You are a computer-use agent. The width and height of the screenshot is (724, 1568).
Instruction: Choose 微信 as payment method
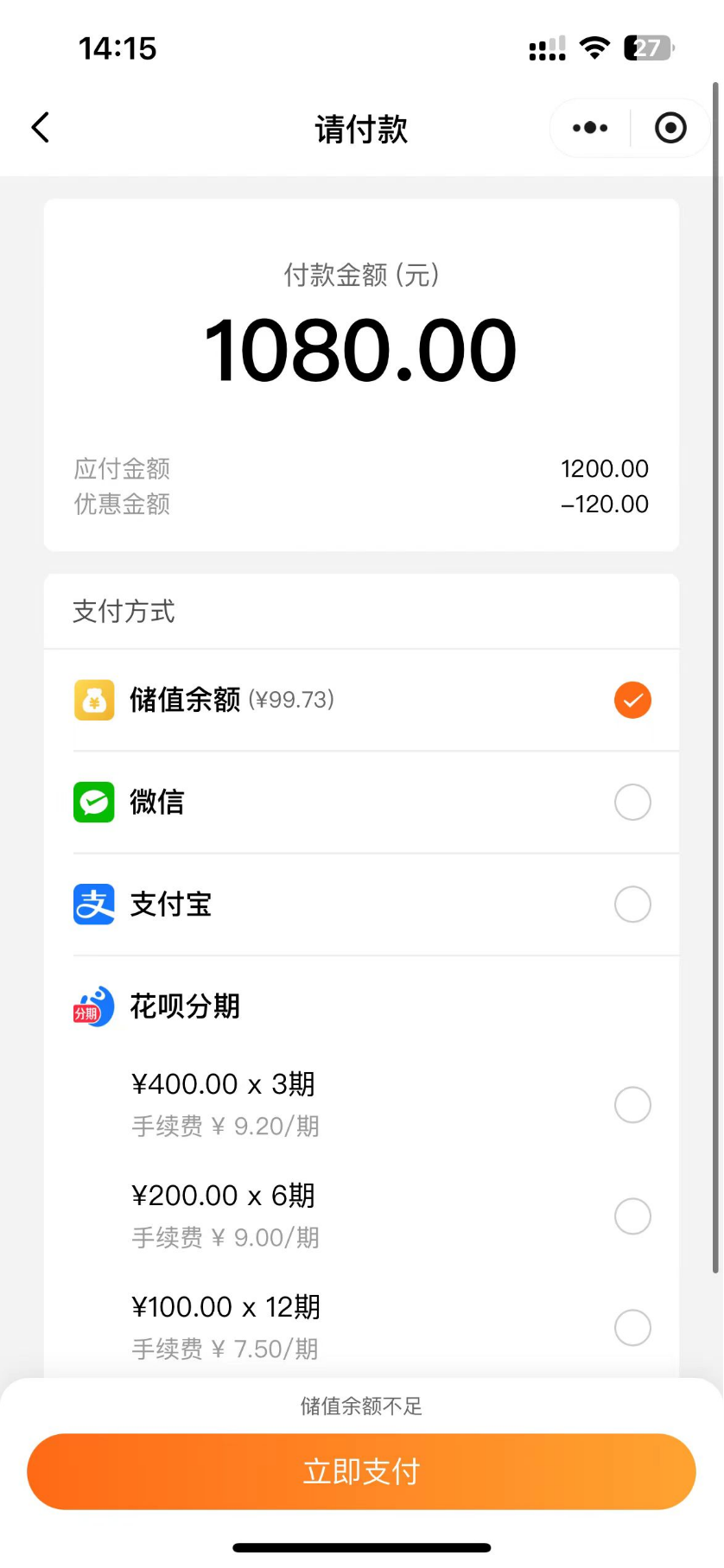click(x=632, y=802)
